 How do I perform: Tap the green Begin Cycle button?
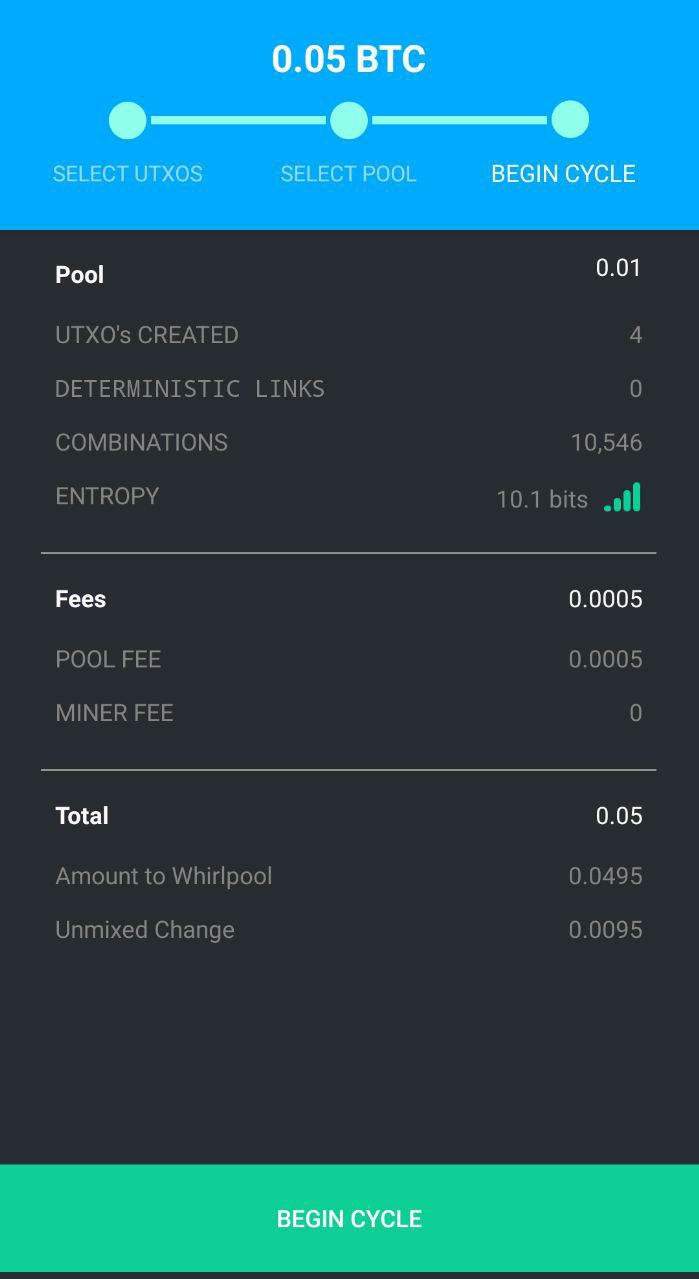pos(349,1218)
